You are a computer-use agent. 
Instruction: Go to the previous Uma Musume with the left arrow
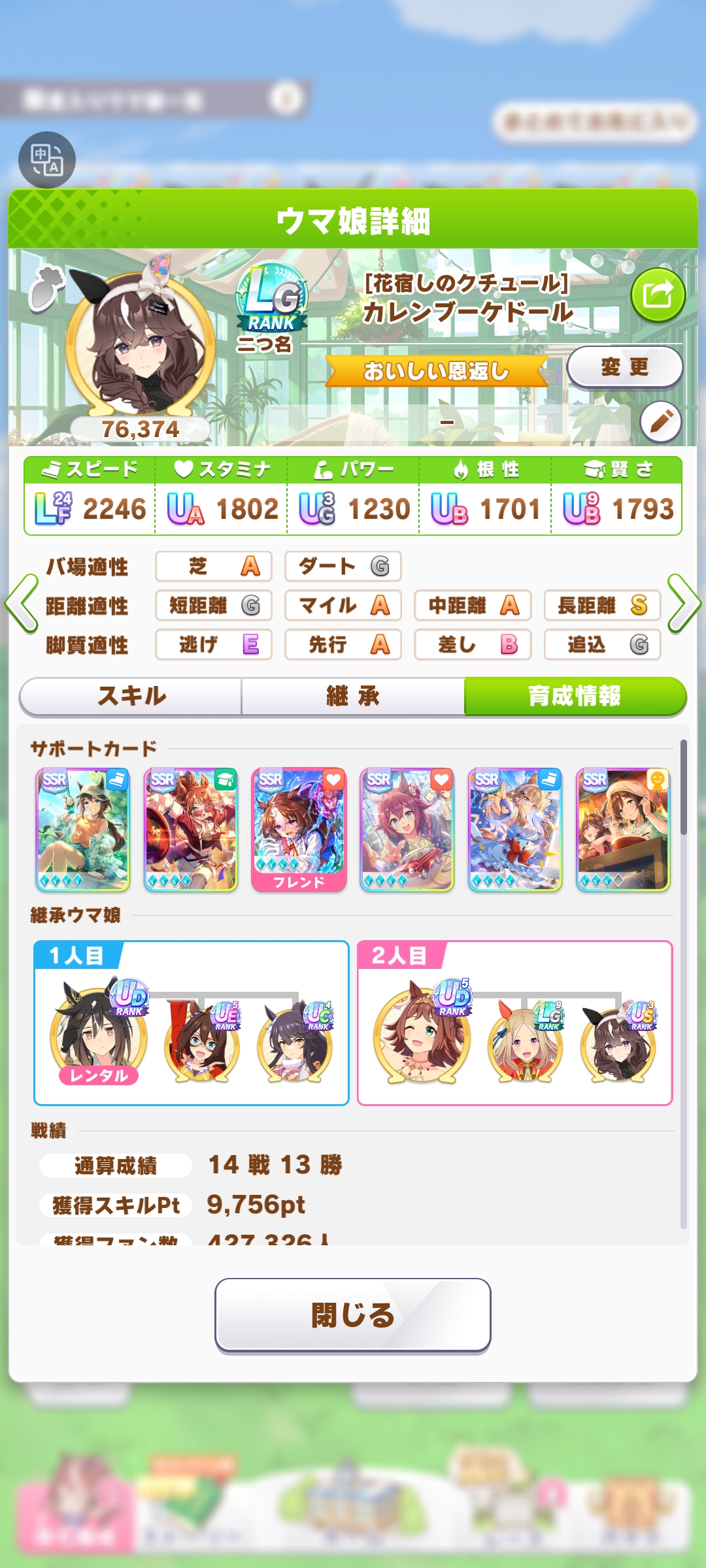pos(22,604)
